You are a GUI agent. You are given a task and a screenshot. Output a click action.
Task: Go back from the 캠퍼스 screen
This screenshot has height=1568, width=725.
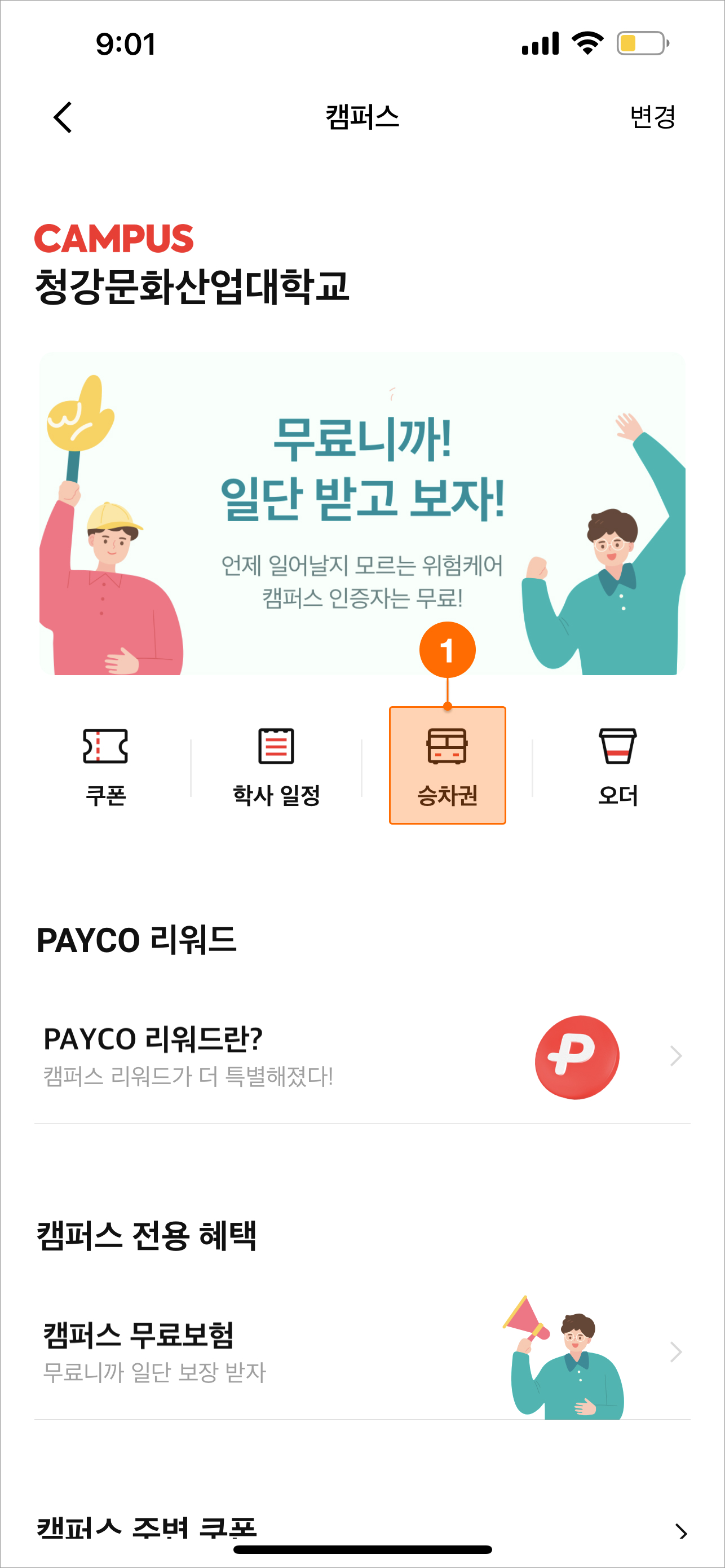click(x=63, y=117)
